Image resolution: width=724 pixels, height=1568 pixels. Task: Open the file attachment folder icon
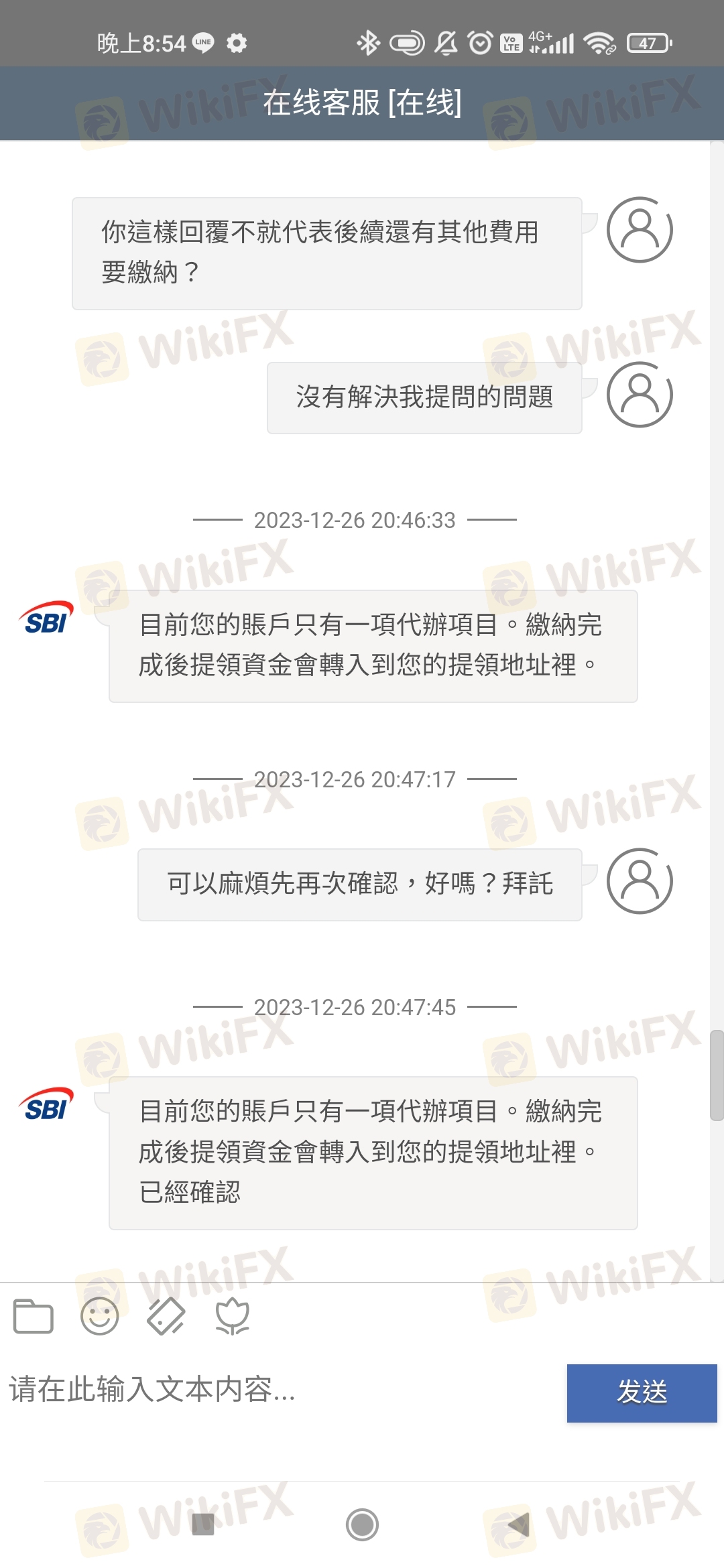[x=33, y=1316]
